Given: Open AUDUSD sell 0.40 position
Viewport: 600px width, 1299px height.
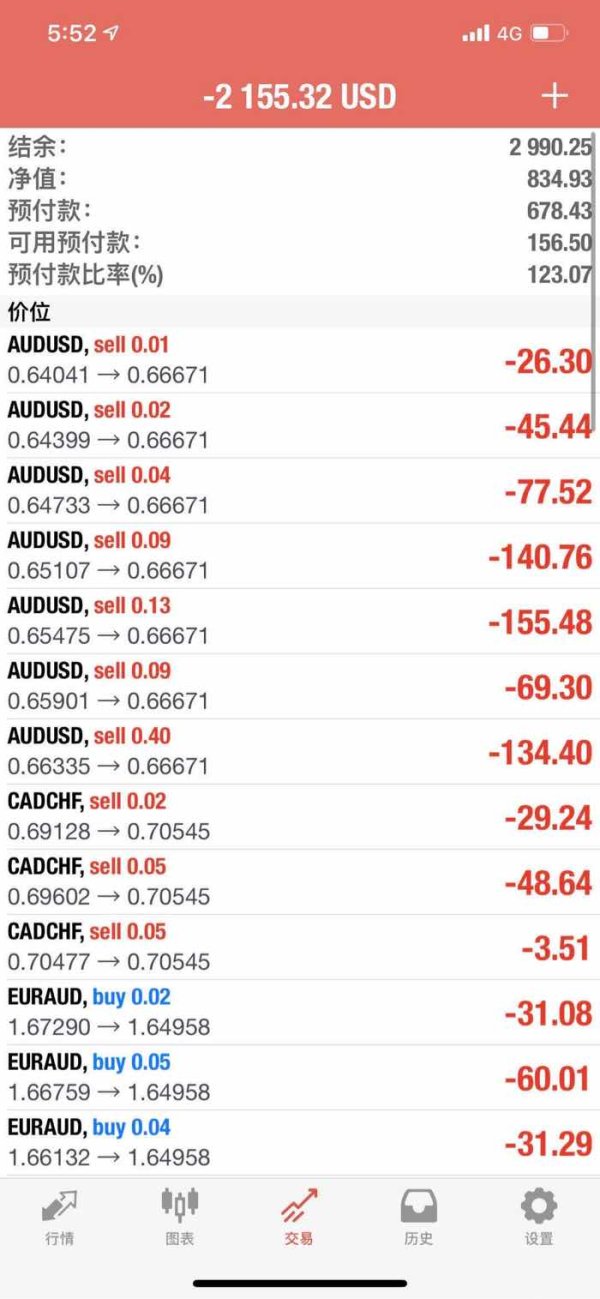Looking at the screenshot, I should pos(300,752).
